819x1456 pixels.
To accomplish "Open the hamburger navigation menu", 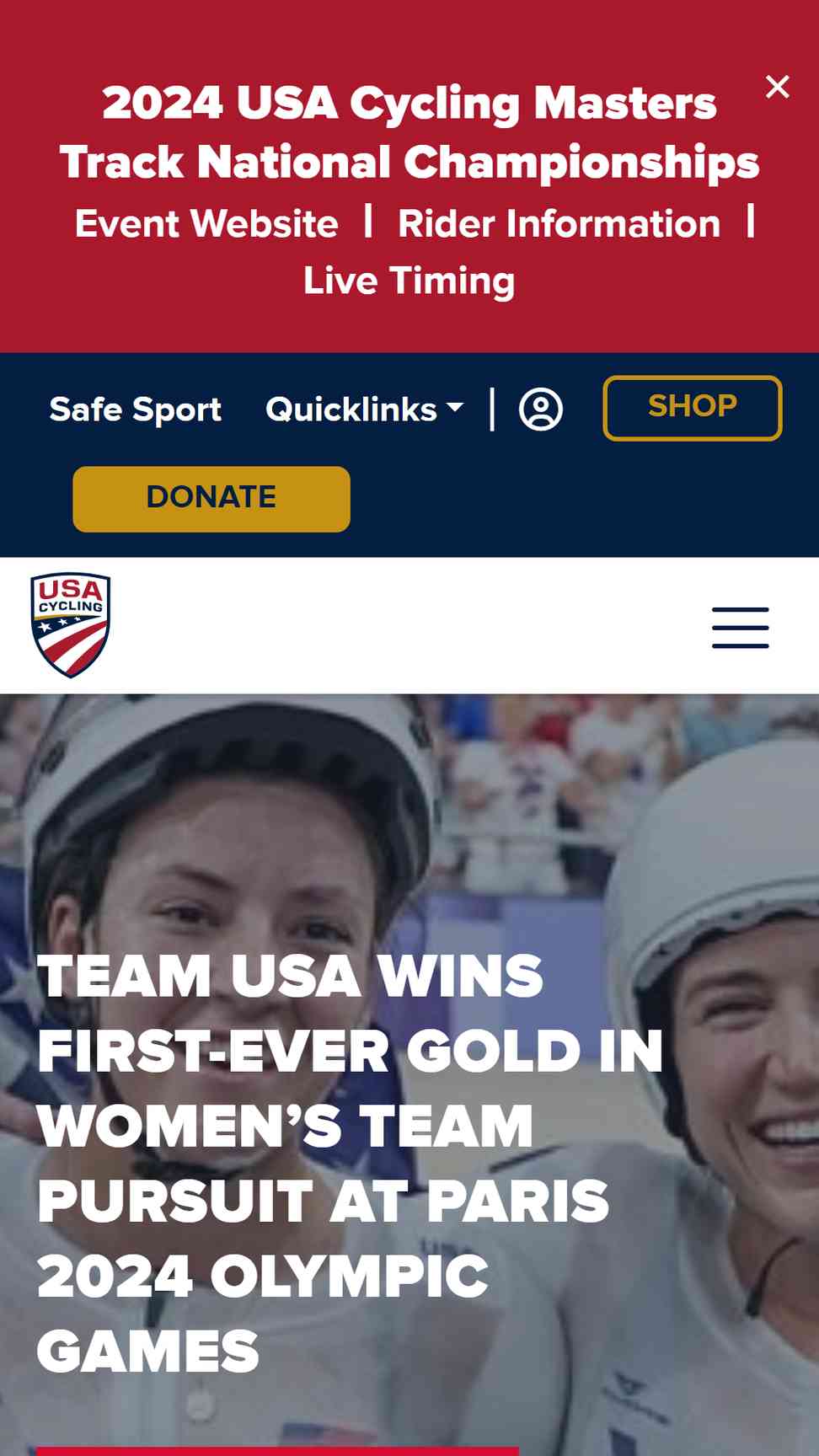I will [740, 628].
